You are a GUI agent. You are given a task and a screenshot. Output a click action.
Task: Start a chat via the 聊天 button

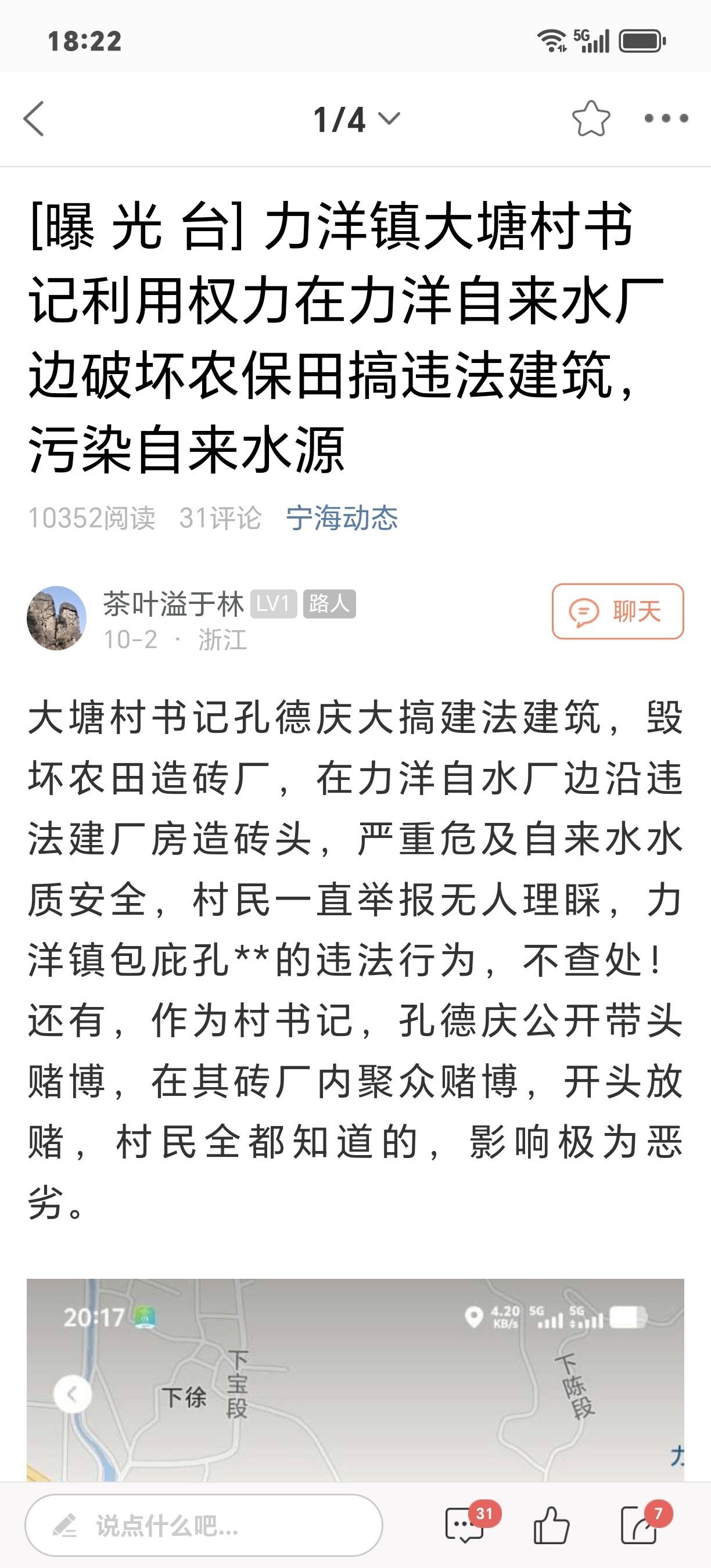click(617, 611)
